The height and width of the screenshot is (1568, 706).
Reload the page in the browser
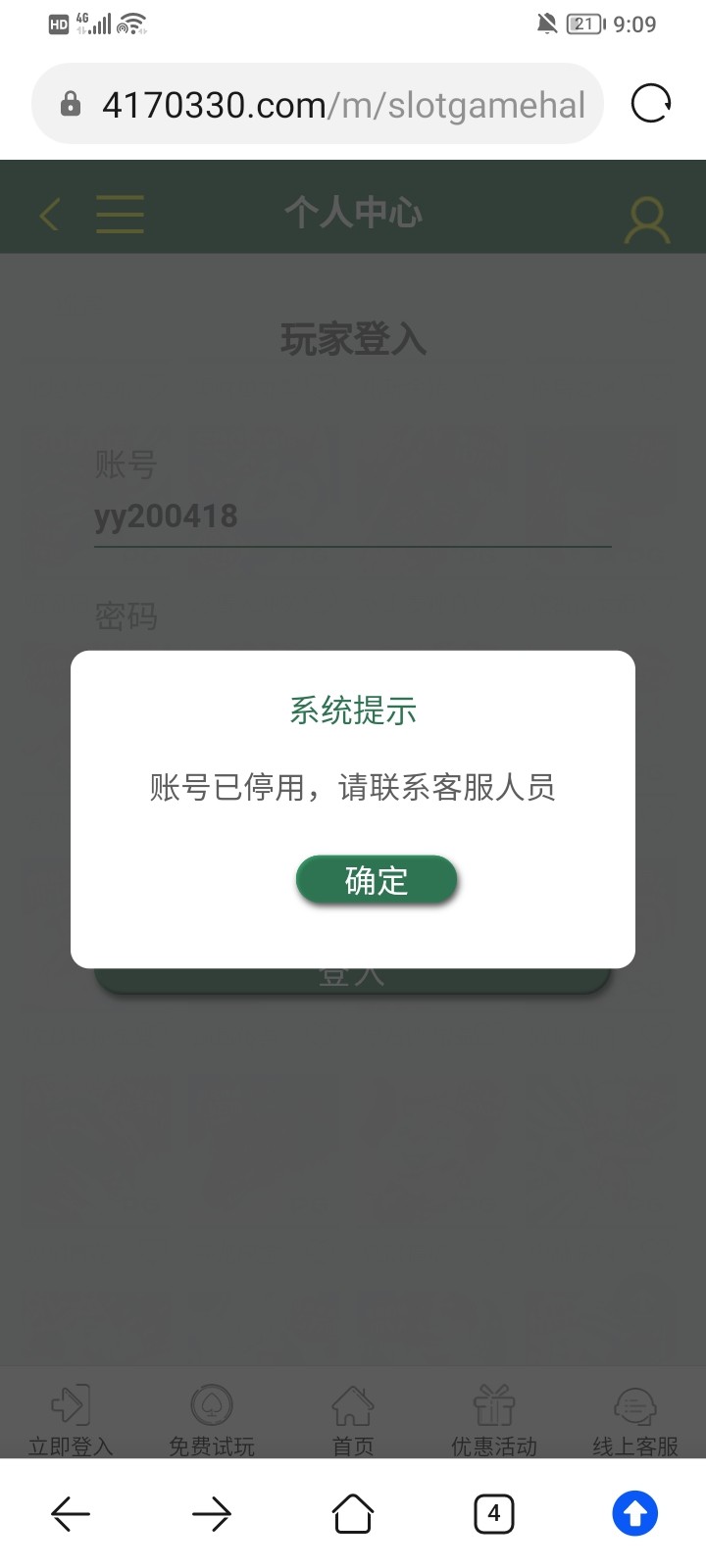click(x=650, y=104)
